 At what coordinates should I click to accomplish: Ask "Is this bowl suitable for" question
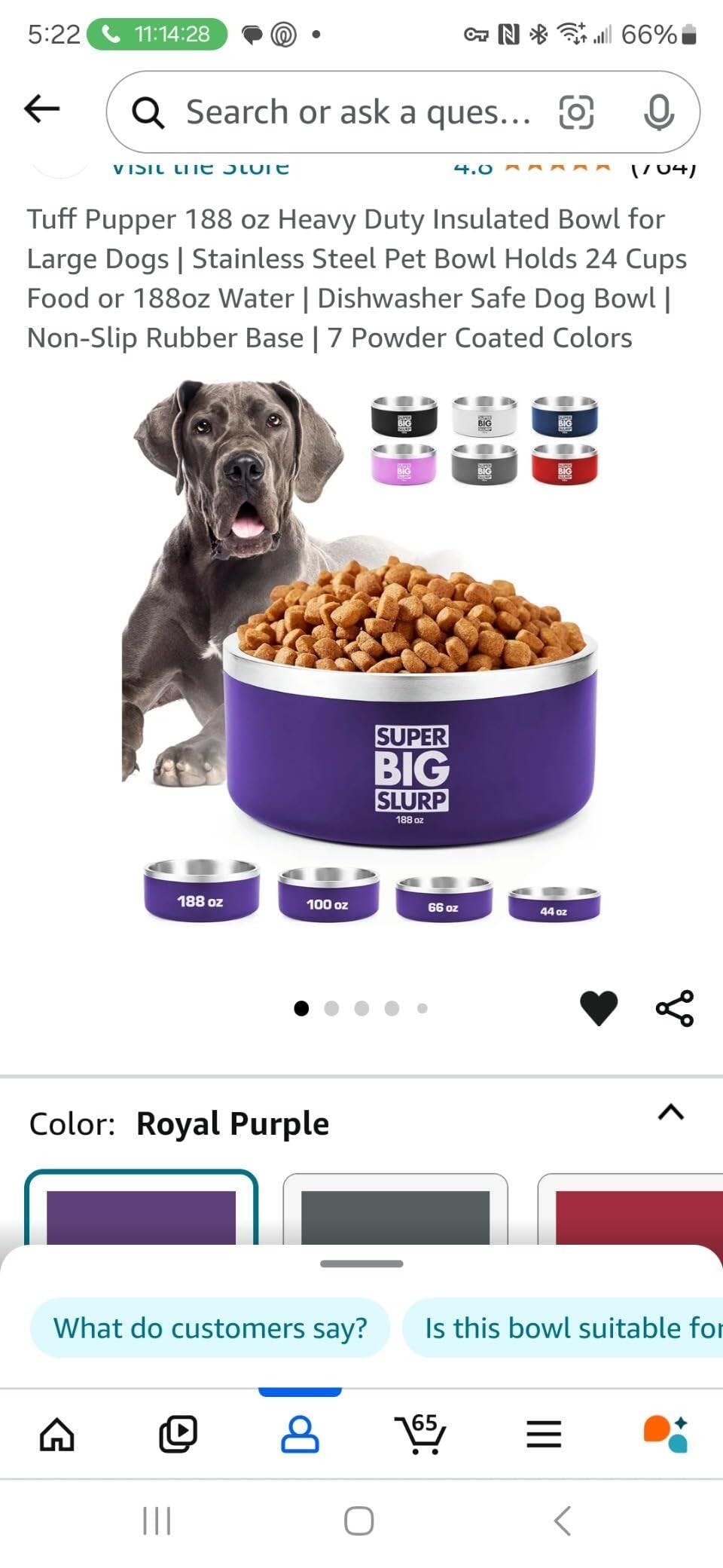(x=565, y=1328)
